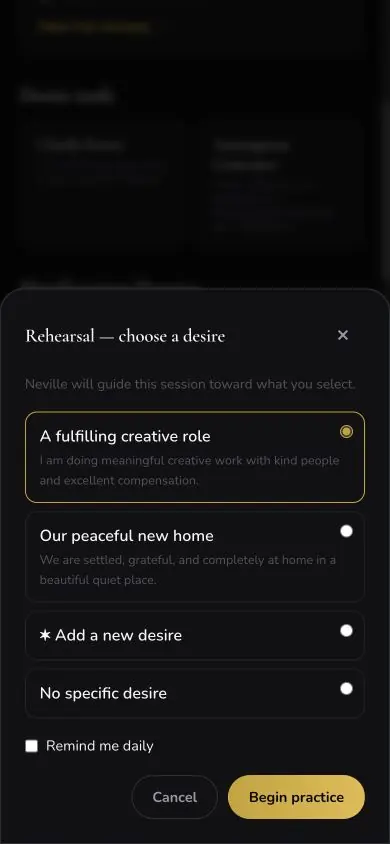Close the Rehearsal dialog with the X
Viewport: 390px width, 844px height.
pyautogui.click(x=343, y=335)
